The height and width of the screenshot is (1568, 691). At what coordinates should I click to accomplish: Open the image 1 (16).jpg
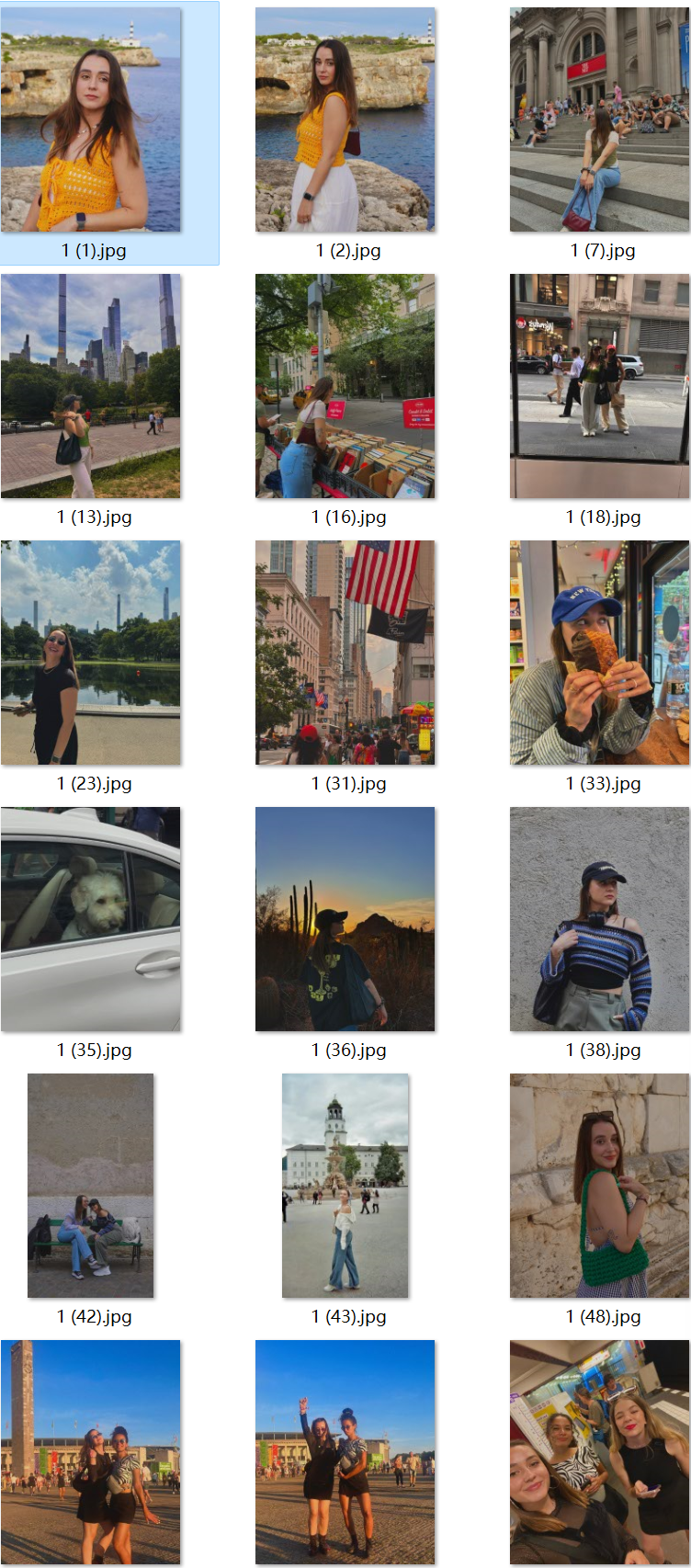(345, 386)
